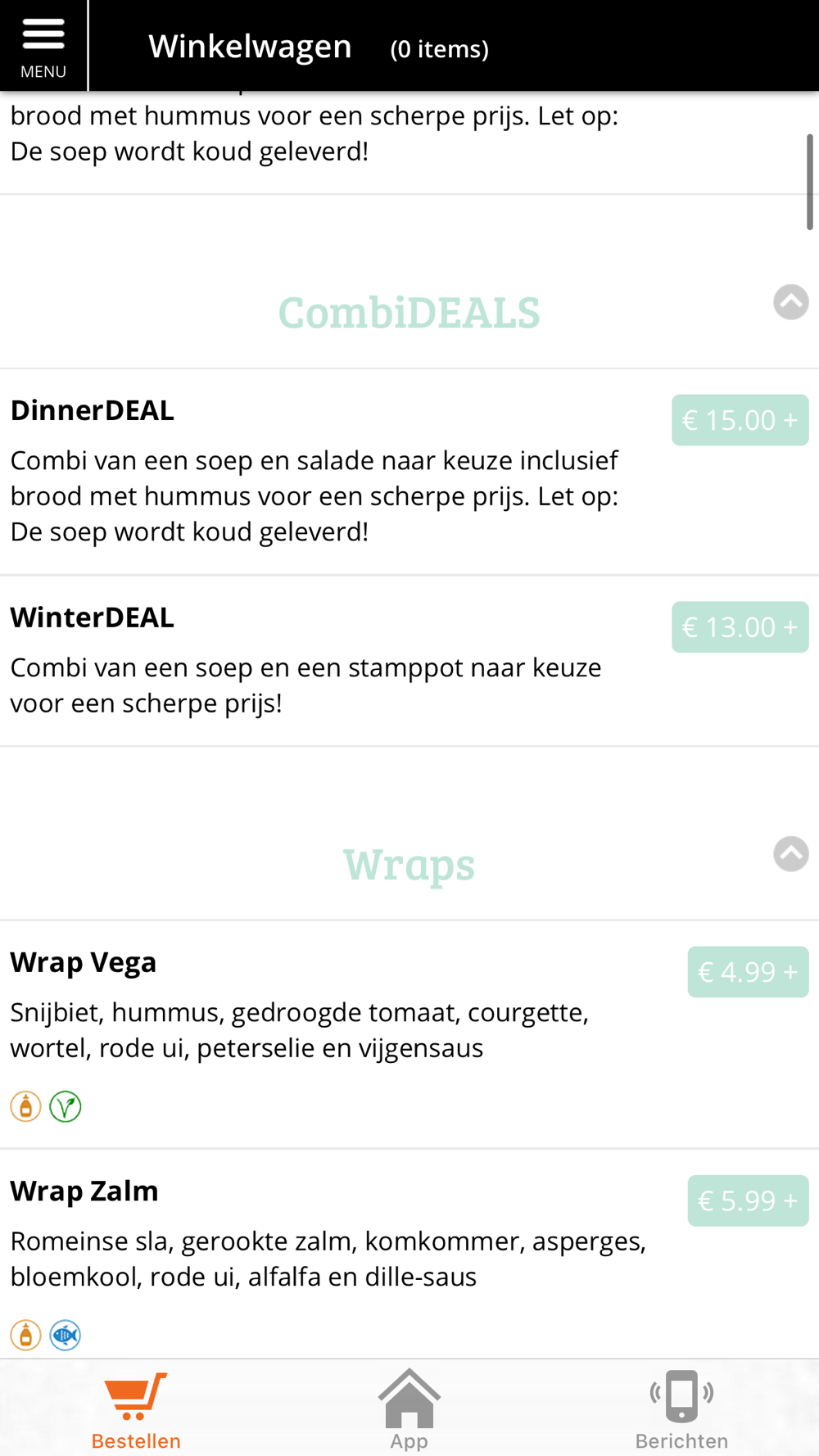The image size is (819, 1456).
Task: Open the hamburger MENU button
Action: (x=43, y=45)
